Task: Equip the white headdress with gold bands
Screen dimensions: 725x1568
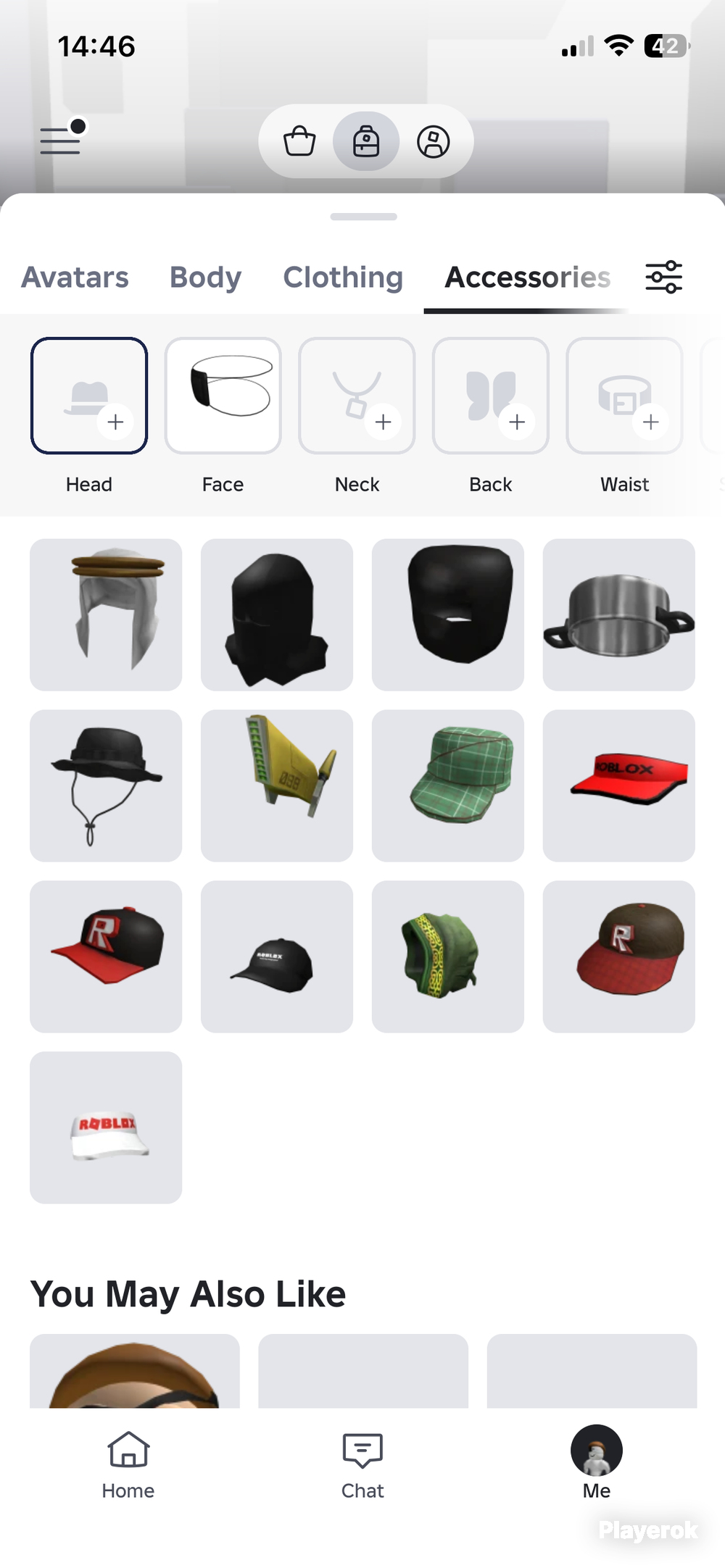Action: tap(106, 614)
